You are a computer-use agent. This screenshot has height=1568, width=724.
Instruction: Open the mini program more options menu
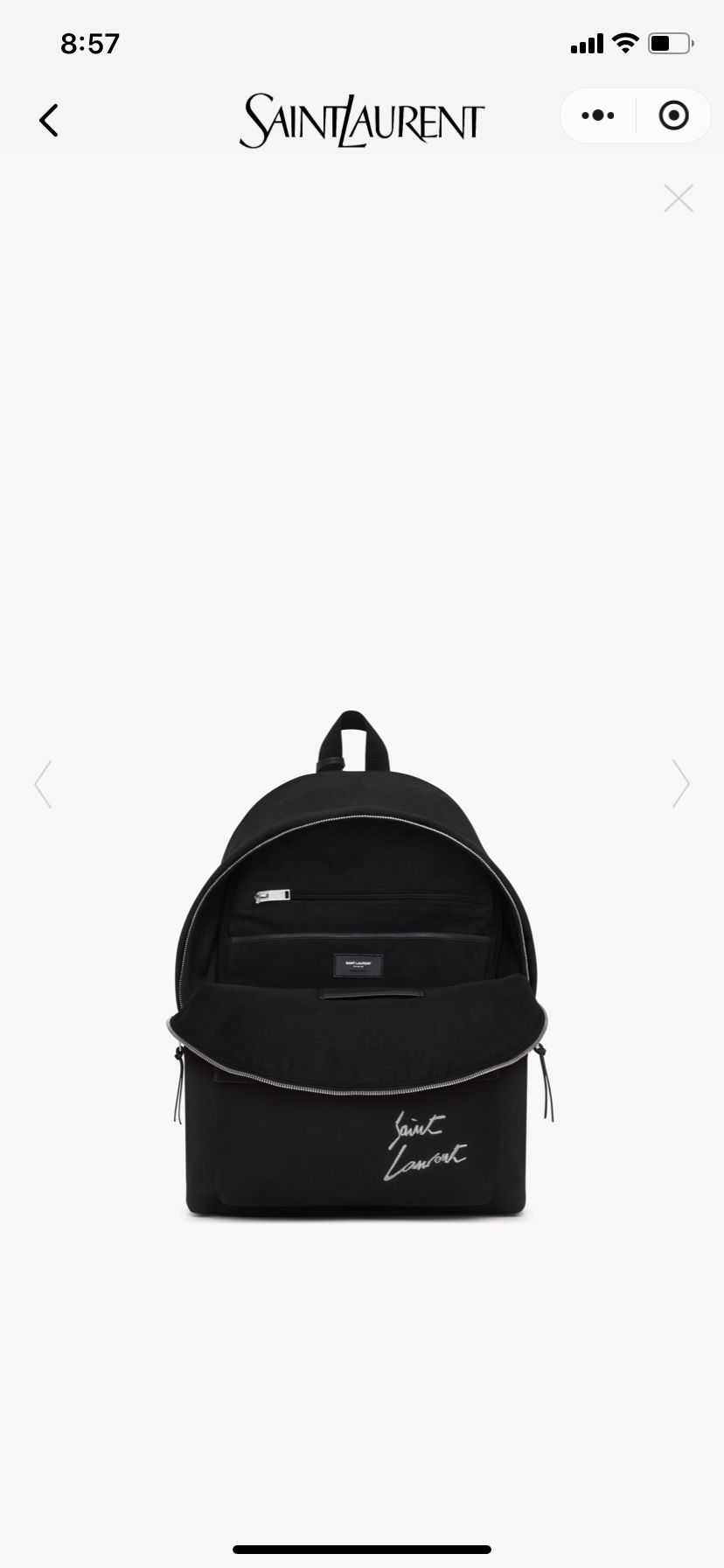point(598,115)
